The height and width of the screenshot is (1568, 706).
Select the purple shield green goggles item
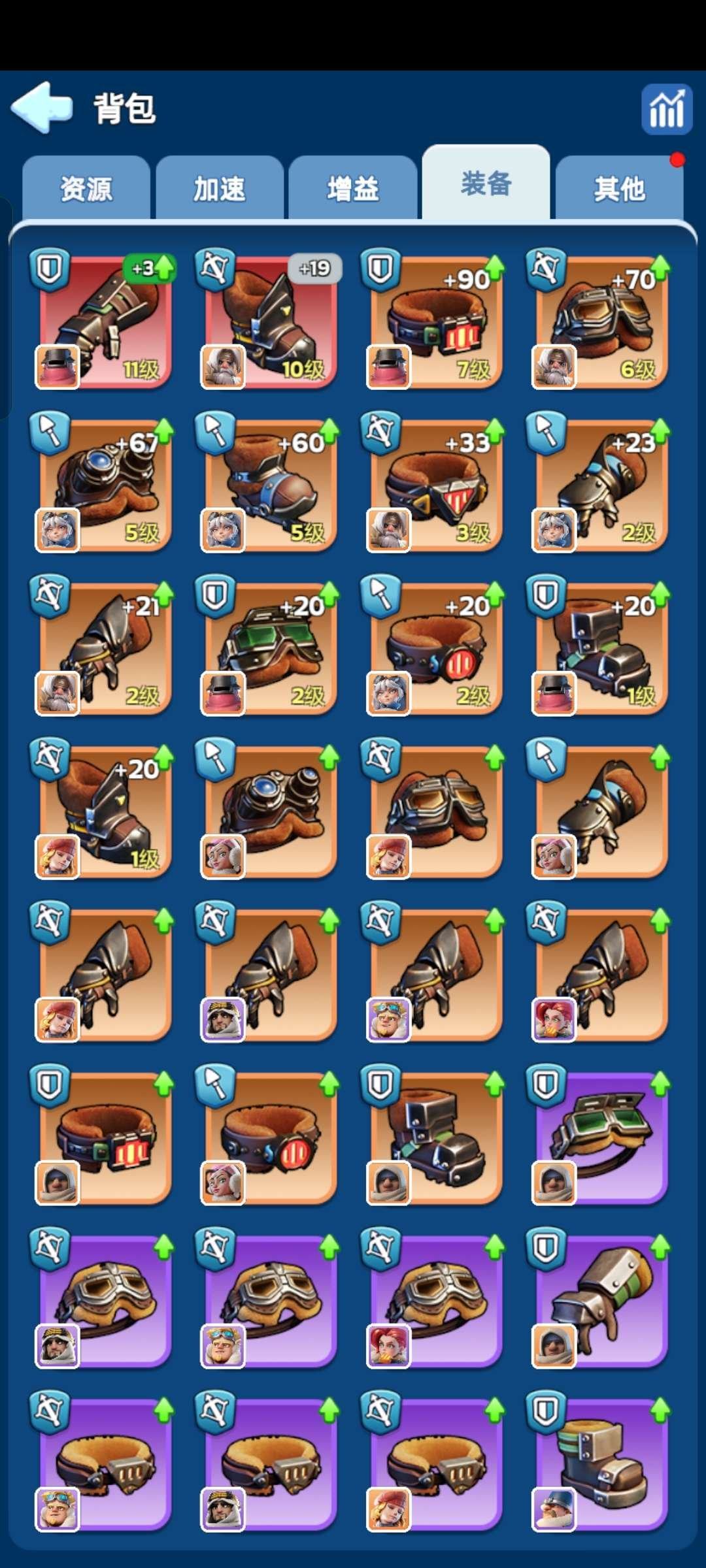coord(601,1138)
